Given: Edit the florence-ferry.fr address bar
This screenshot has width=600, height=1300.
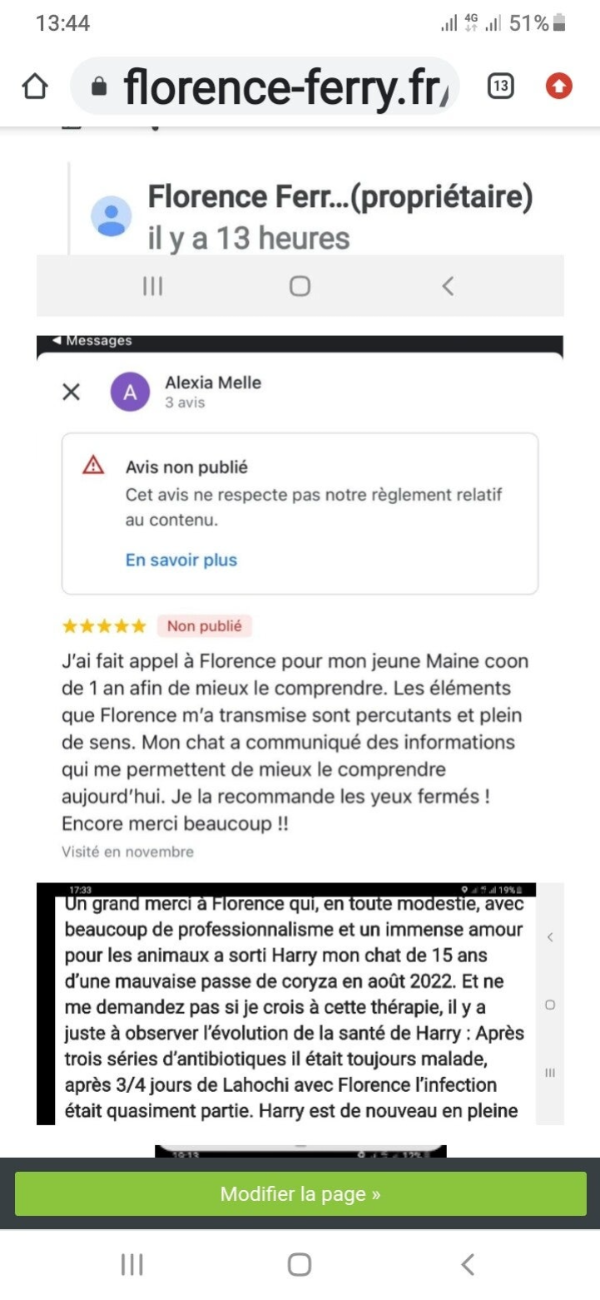Looking at the screenshot, I should tap(270, 88).
